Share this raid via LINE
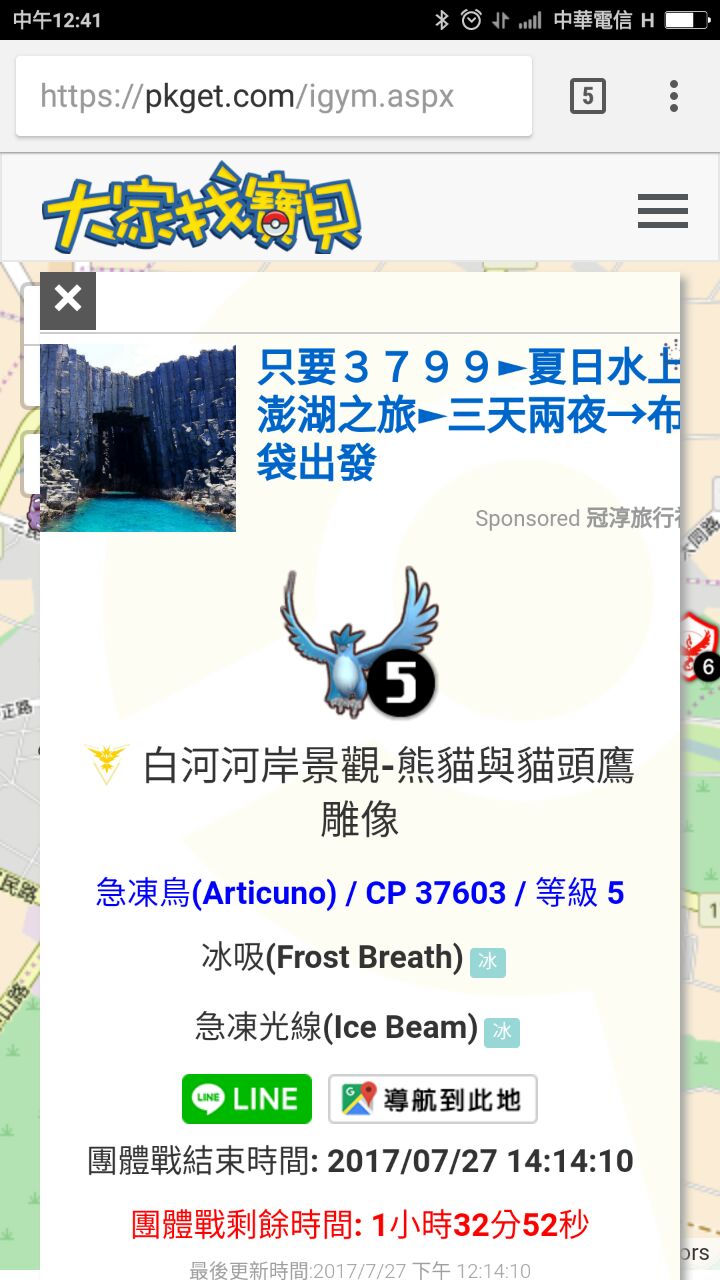720x1280 pixels. point(247,1099)
